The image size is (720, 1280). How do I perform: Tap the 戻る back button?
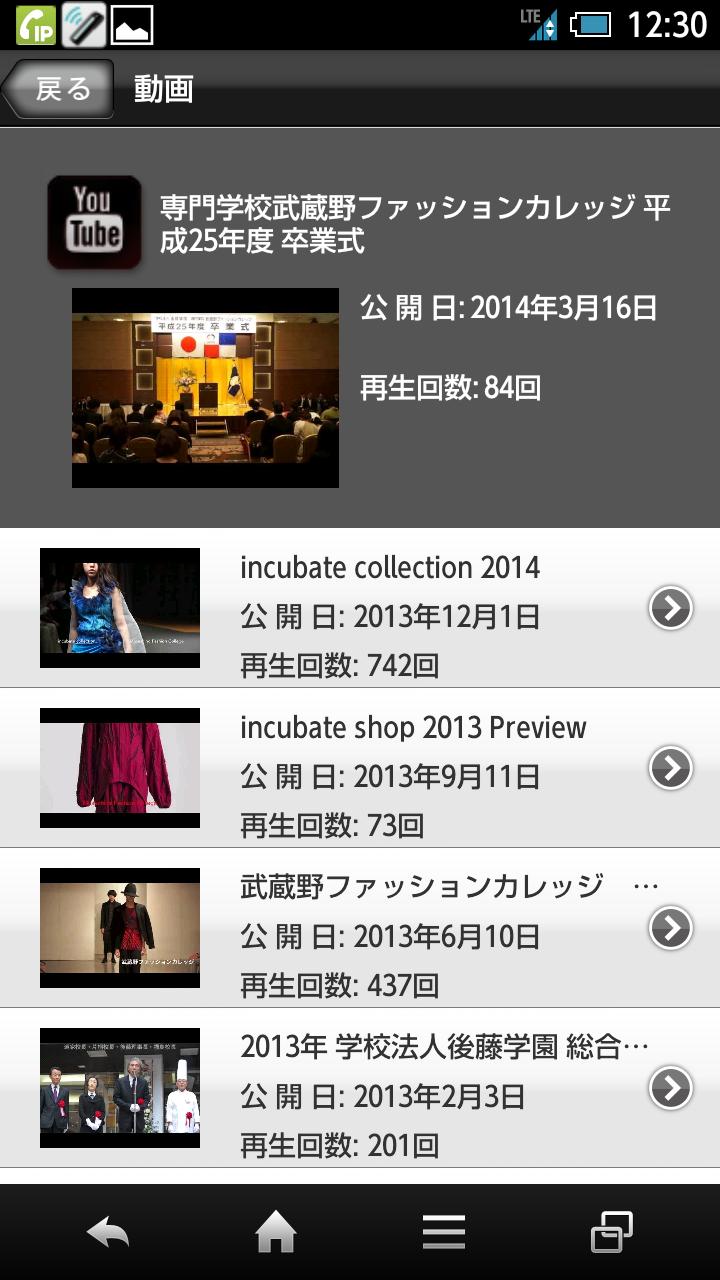point(58,90)
